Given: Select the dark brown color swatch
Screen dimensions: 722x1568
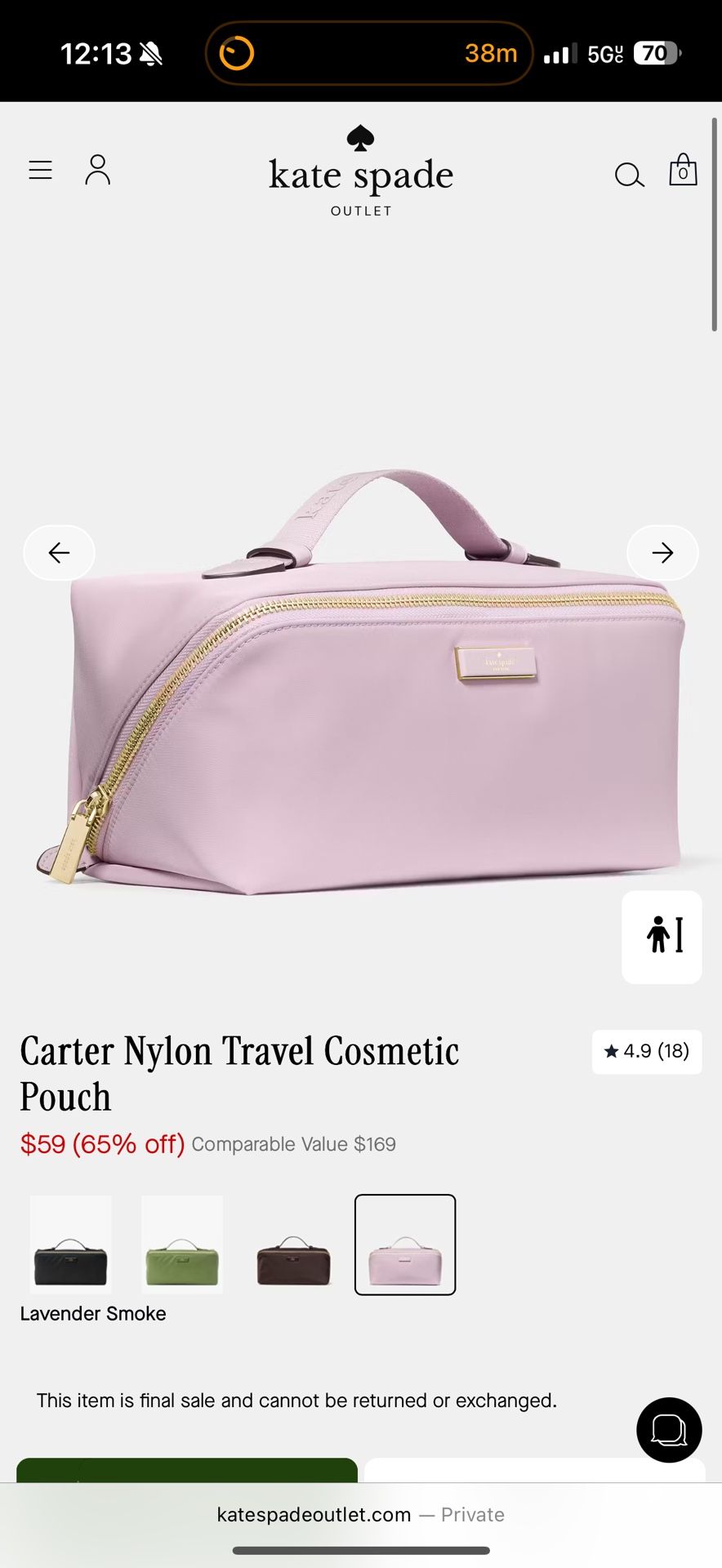Looking at the screenshot, I should coord(293,1245).
